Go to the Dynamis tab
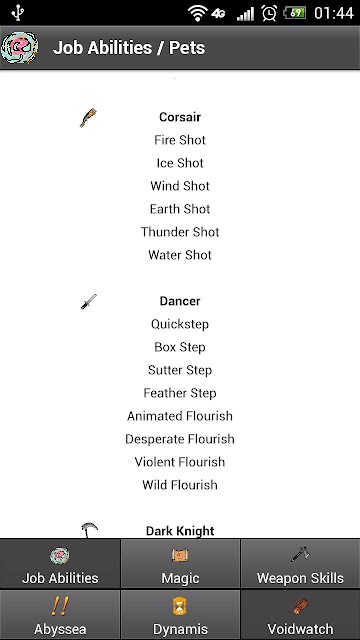This screenshot has width=360, height=640. tap(180, 615)
